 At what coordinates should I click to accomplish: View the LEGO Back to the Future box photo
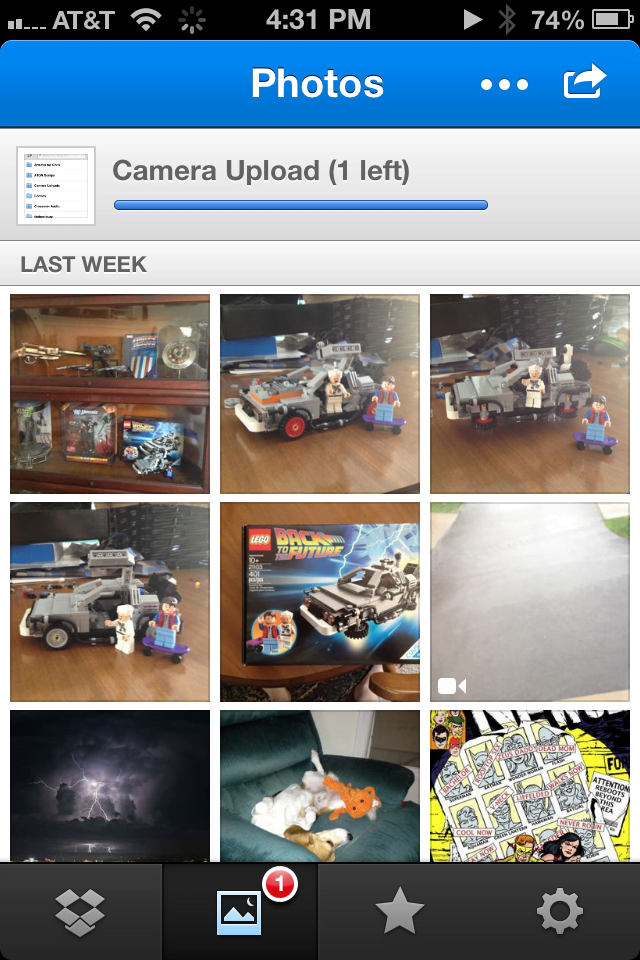[320, 602]
